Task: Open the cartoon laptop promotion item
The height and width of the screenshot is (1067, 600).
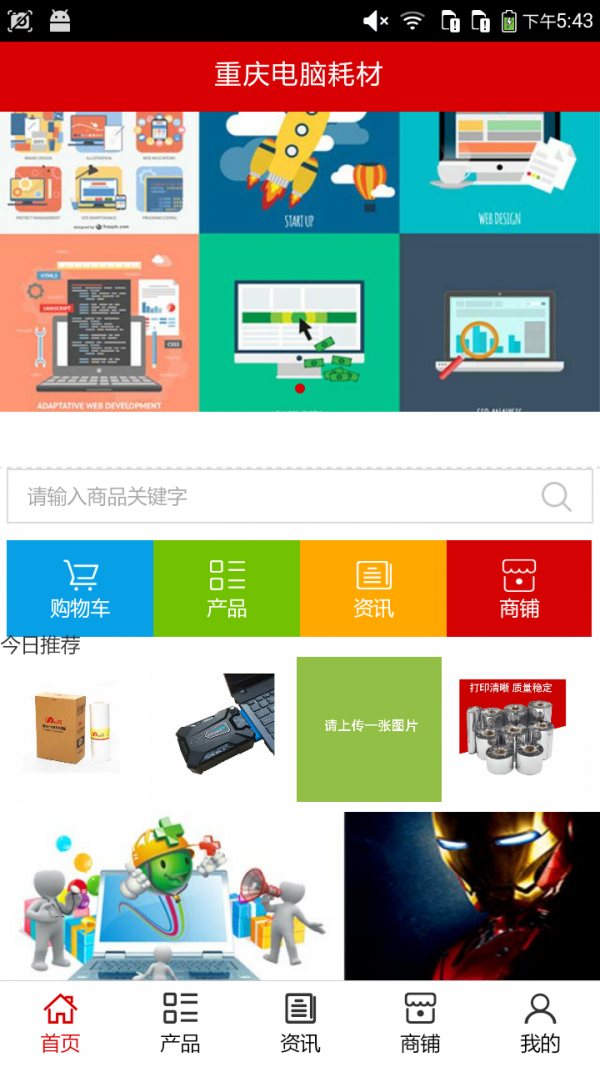Action: coord(170,896)
